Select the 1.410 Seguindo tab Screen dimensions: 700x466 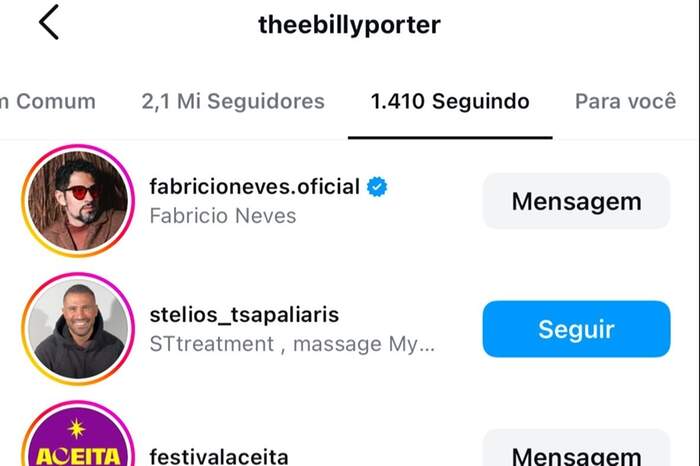449,101
